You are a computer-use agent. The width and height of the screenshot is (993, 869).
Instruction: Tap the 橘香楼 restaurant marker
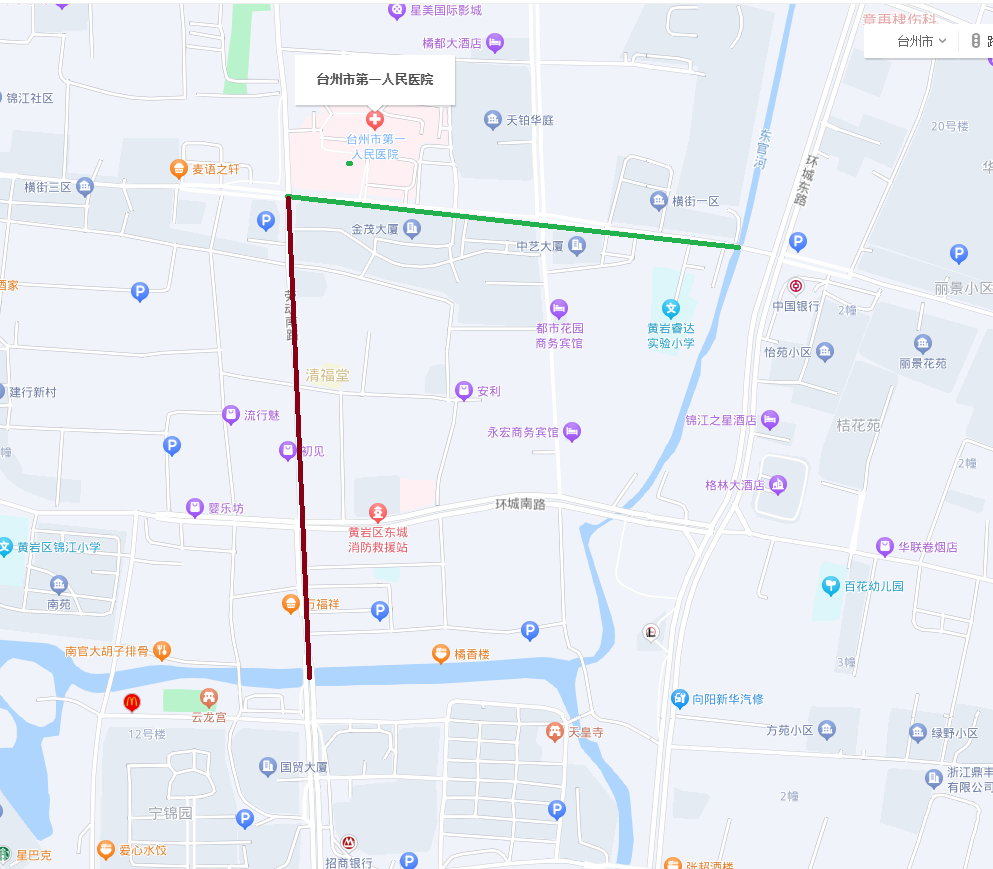pos(440,654)
